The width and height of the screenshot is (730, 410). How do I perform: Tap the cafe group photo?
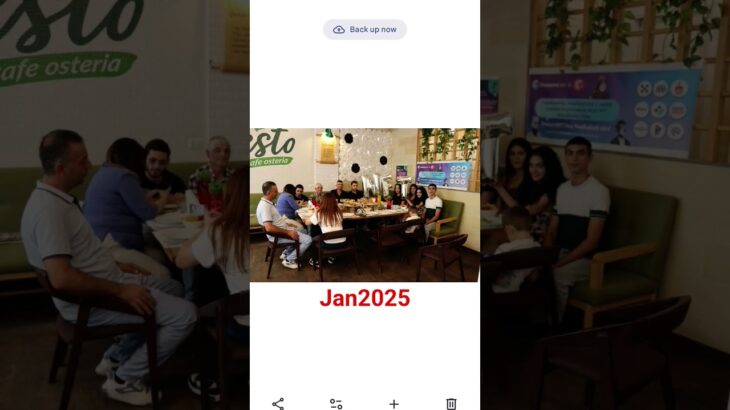click(365, 205)
